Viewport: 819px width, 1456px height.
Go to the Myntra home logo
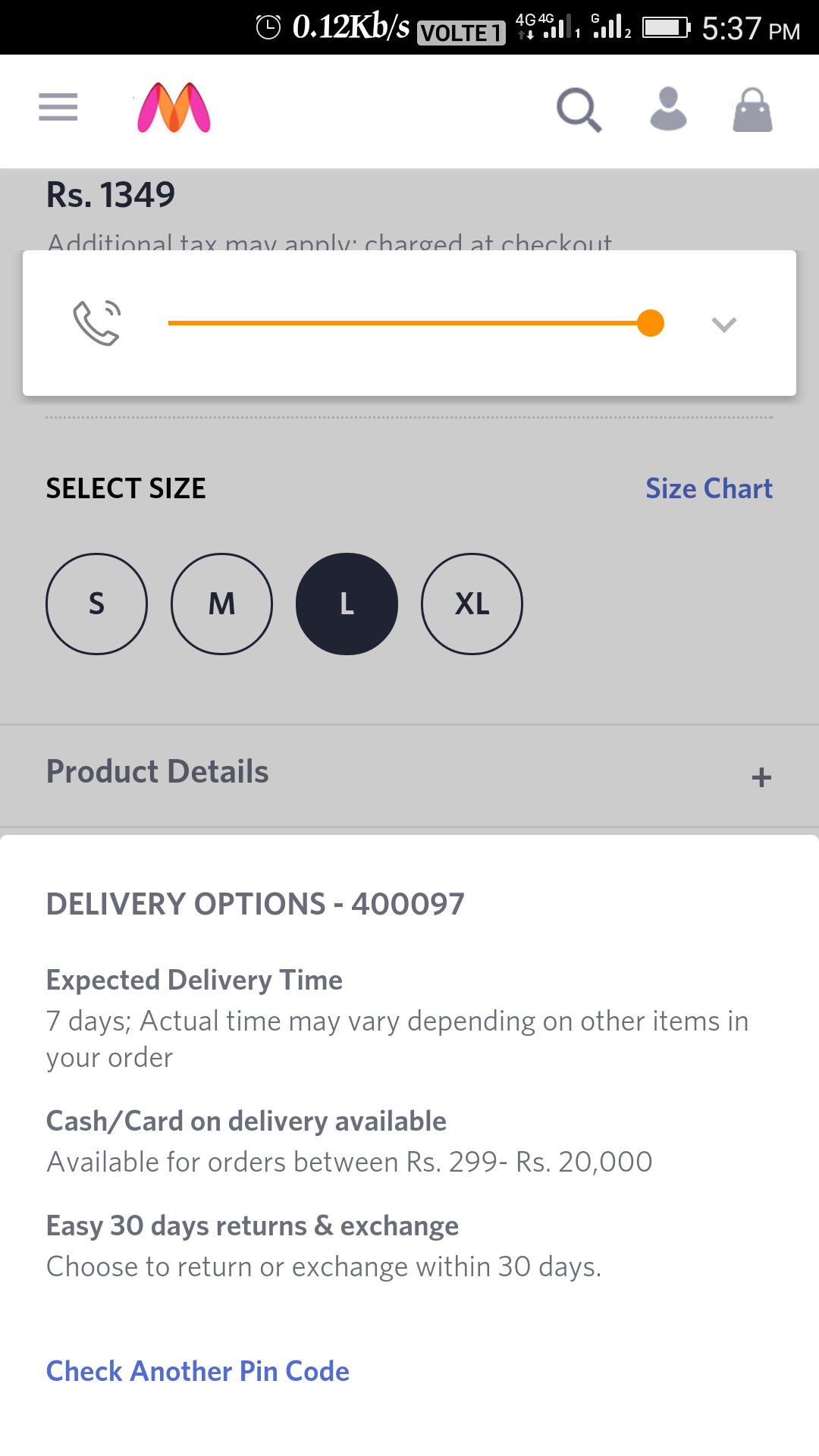(174, 108)
